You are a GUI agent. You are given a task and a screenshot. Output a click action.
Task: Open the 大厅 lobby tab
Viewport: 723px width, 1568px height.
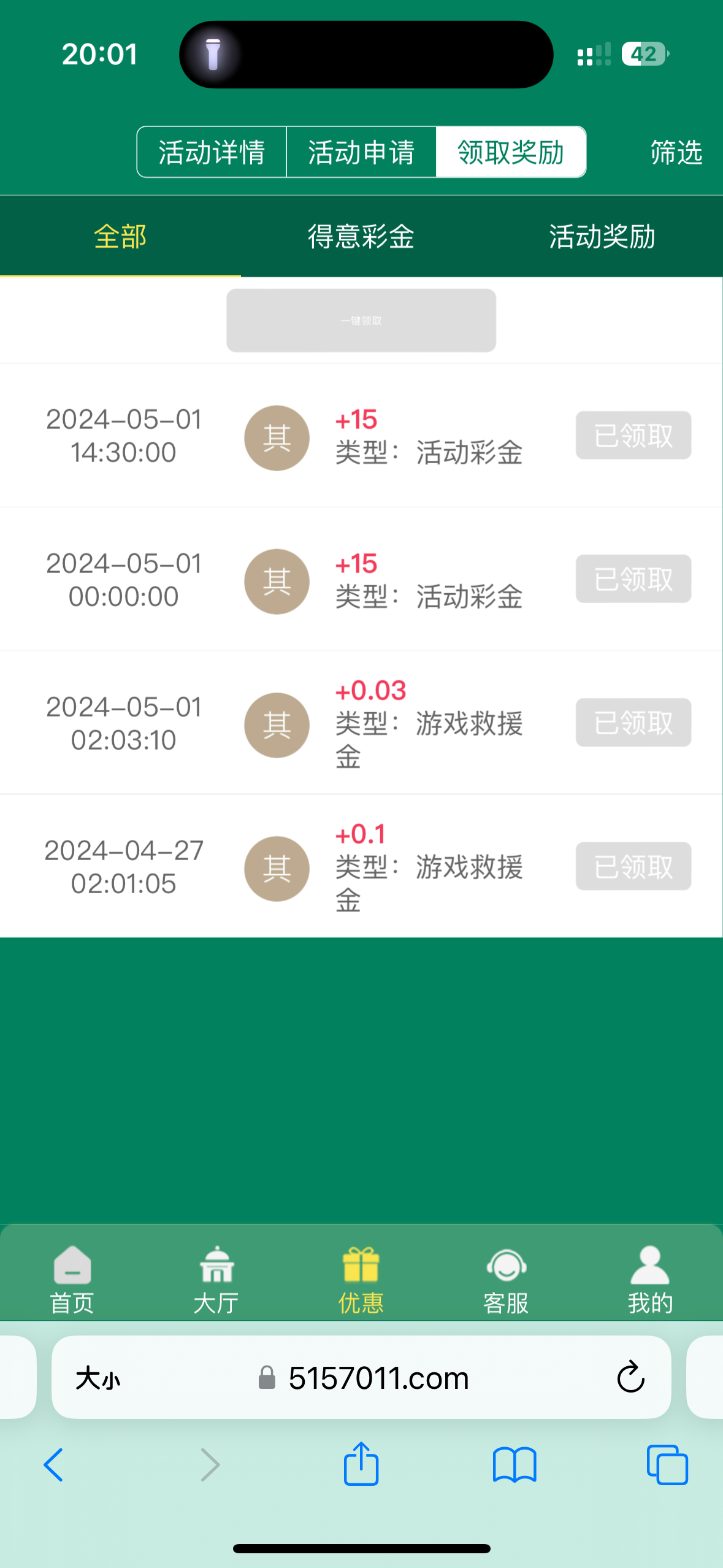[x=216, y=1280]
